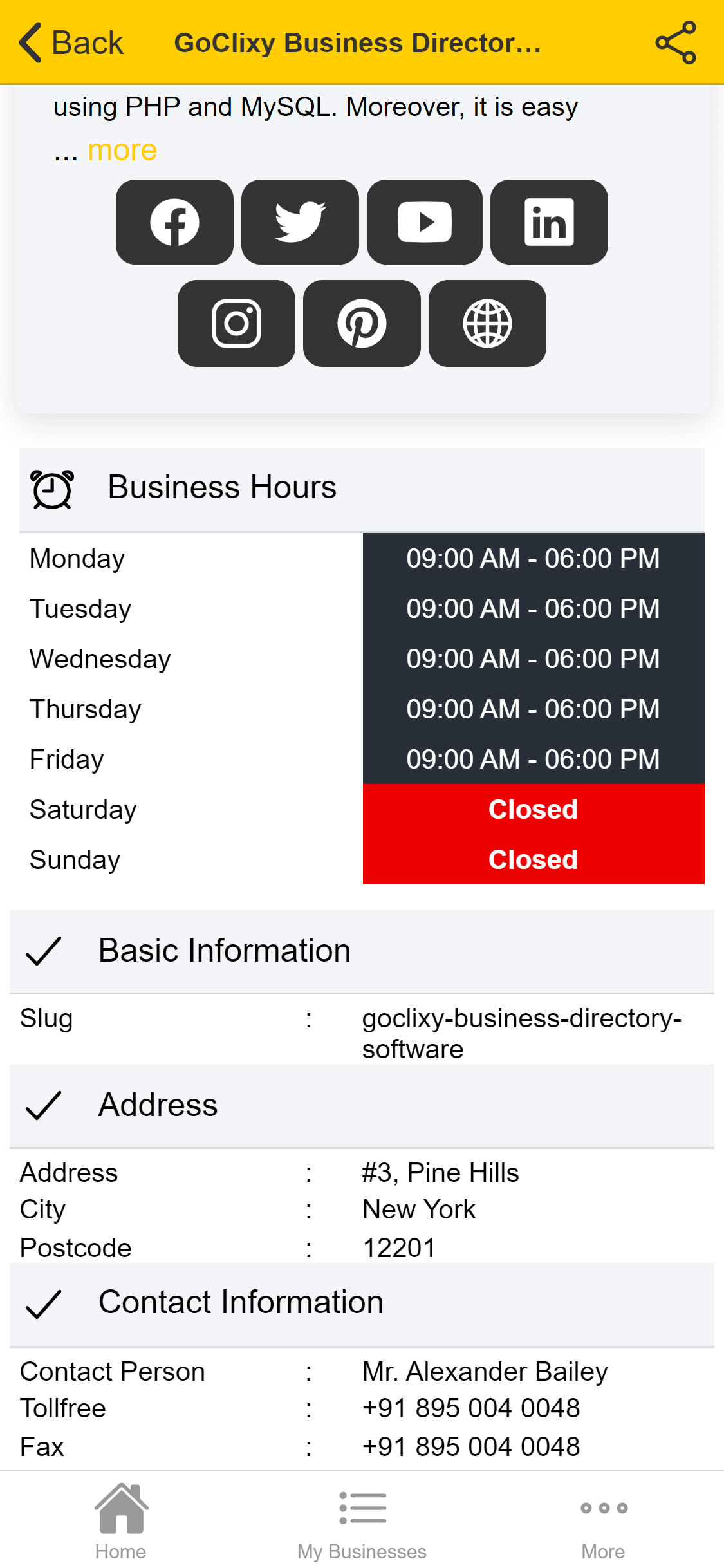Open the Twitter profile button
Viewport: 724px width, 1568px height.
point(300,222)
